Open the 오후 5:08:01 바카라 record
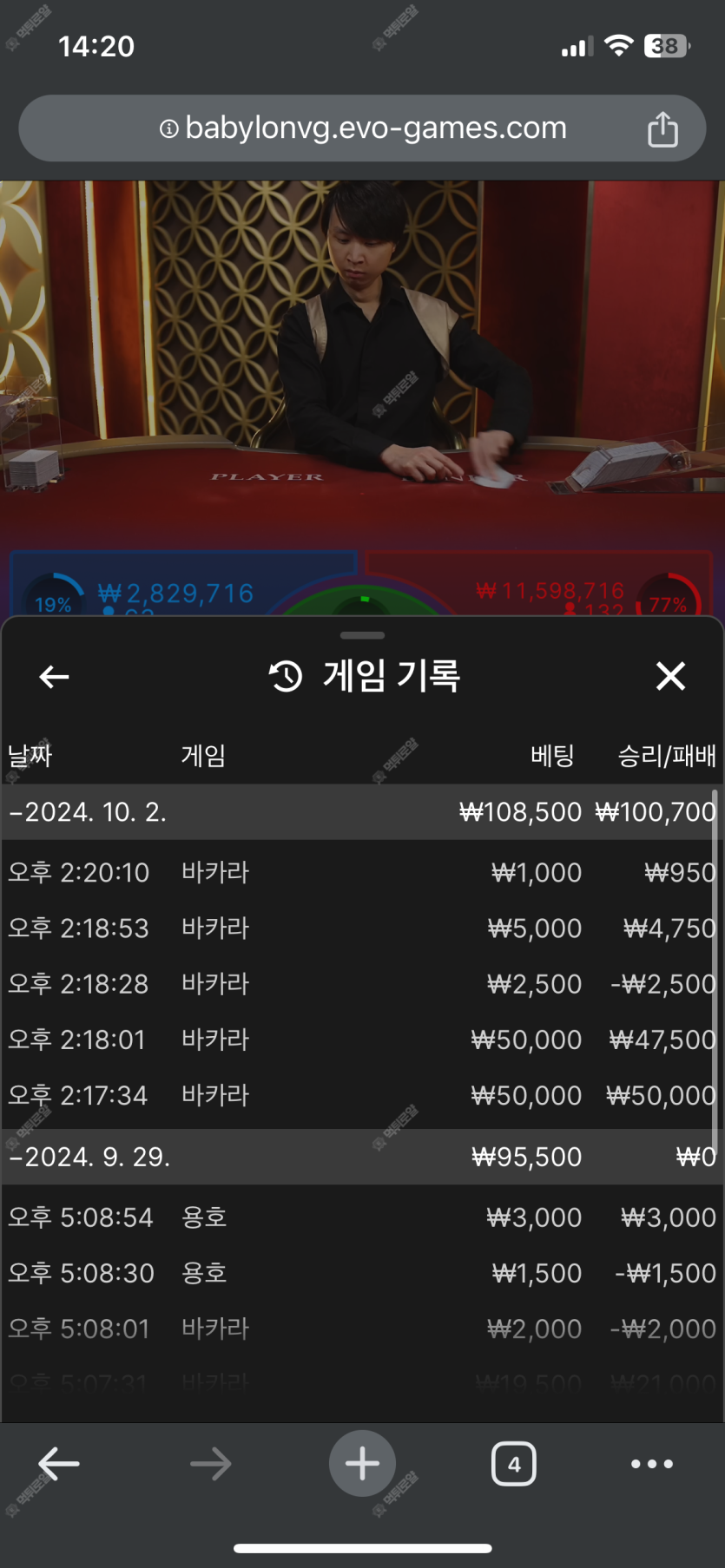The width and height of the screenshot is (725, 1568). point(361,1329)
